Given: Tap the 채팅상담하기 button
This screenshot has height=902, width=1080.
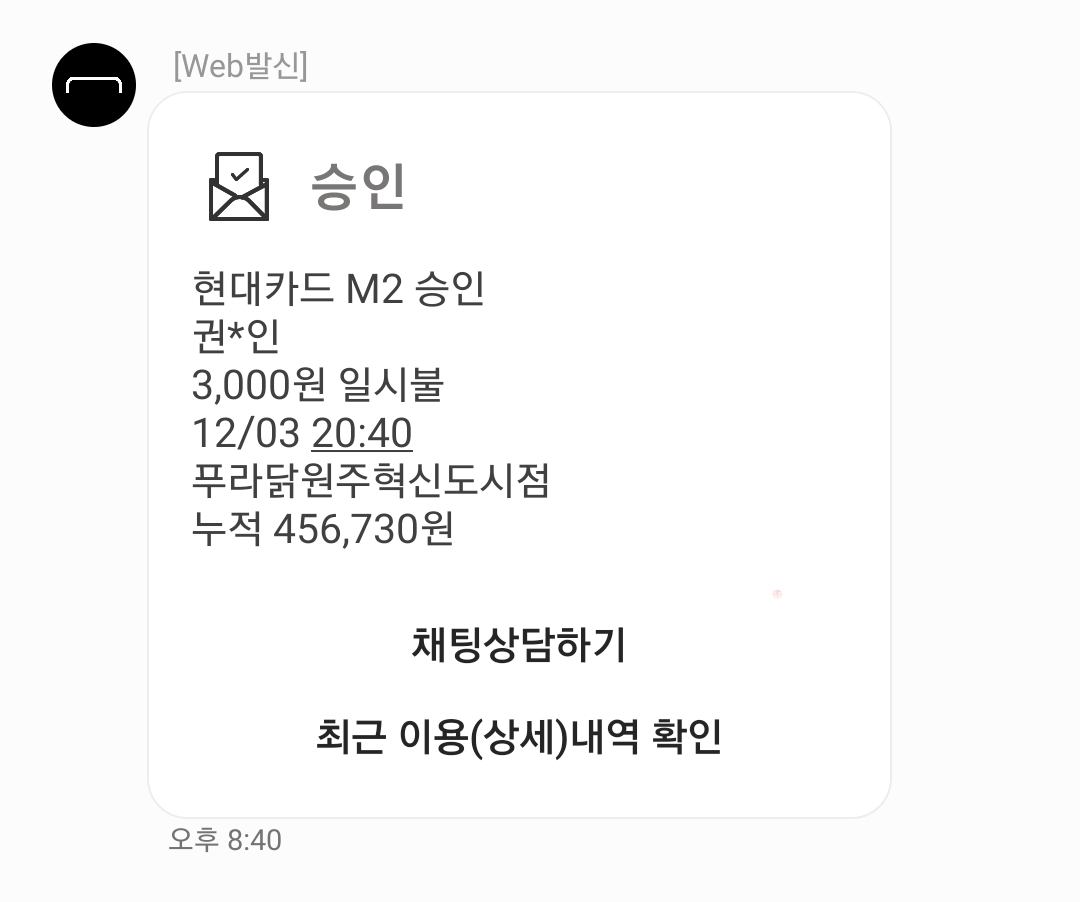Looking at the screenshot, I should (518, 645).
